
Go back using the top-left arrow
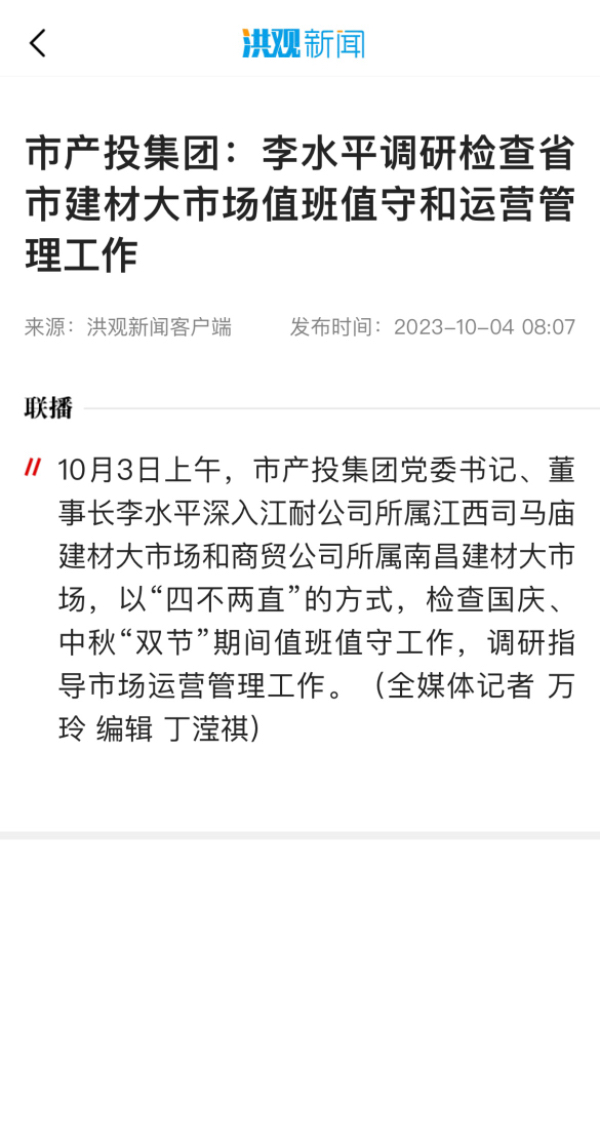(38, 43)
